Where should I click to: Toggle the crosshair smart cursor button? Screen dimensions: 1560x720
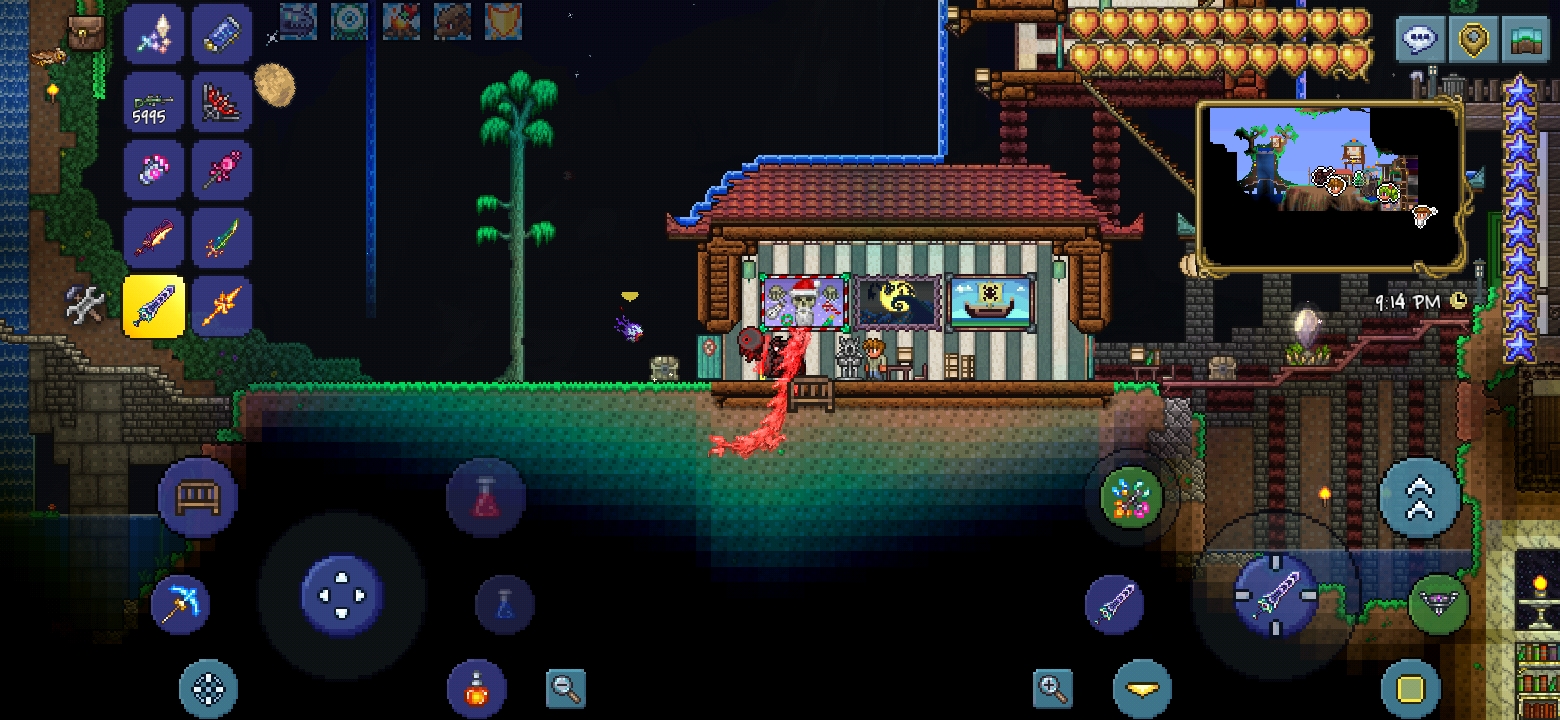pos(208,688)
